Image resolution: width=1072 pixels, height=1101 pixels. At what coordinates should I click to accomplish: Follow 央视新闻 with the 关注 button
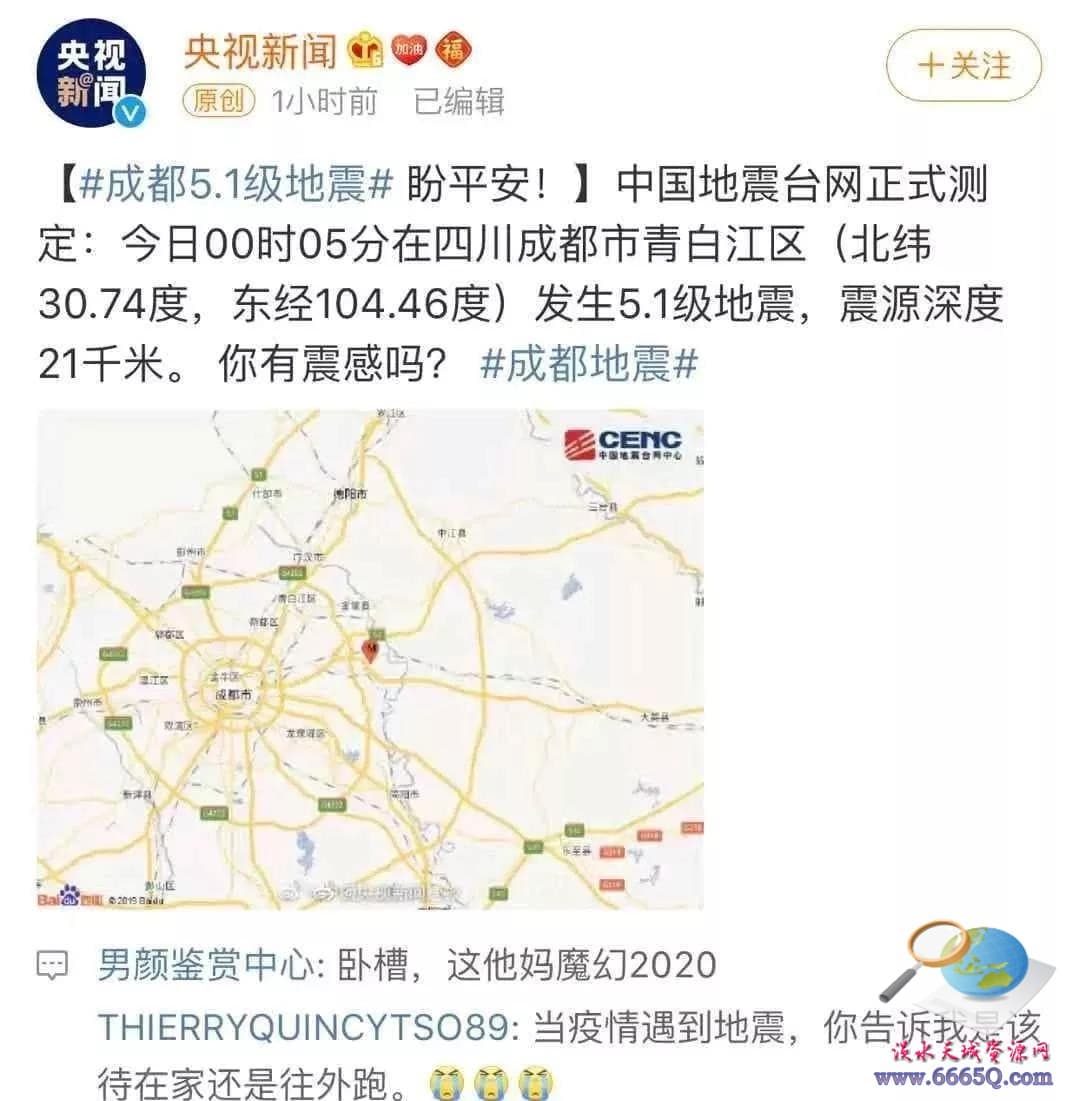963,66
